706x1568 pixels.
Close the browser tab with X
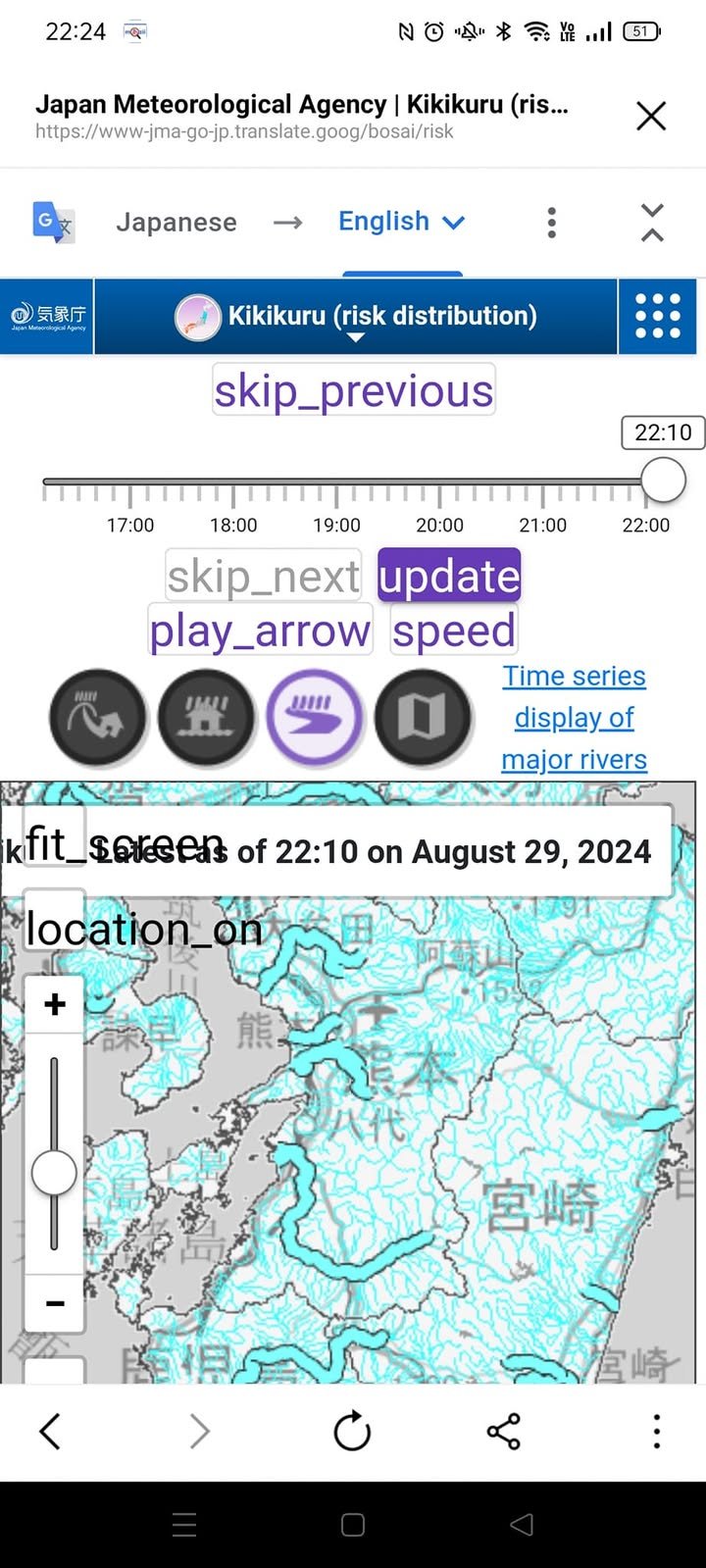tap(651, 116)
